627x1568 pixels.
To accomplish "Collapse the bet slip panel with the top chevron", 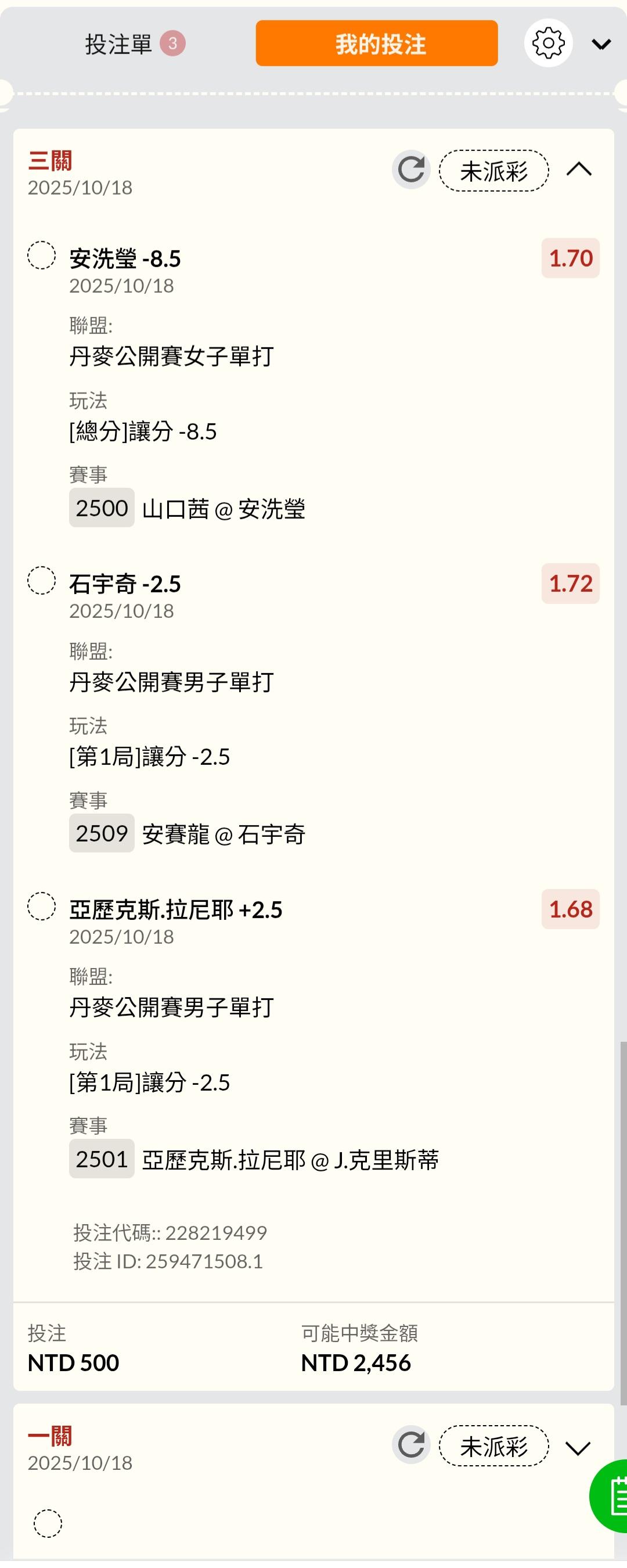I will (601, 44).
